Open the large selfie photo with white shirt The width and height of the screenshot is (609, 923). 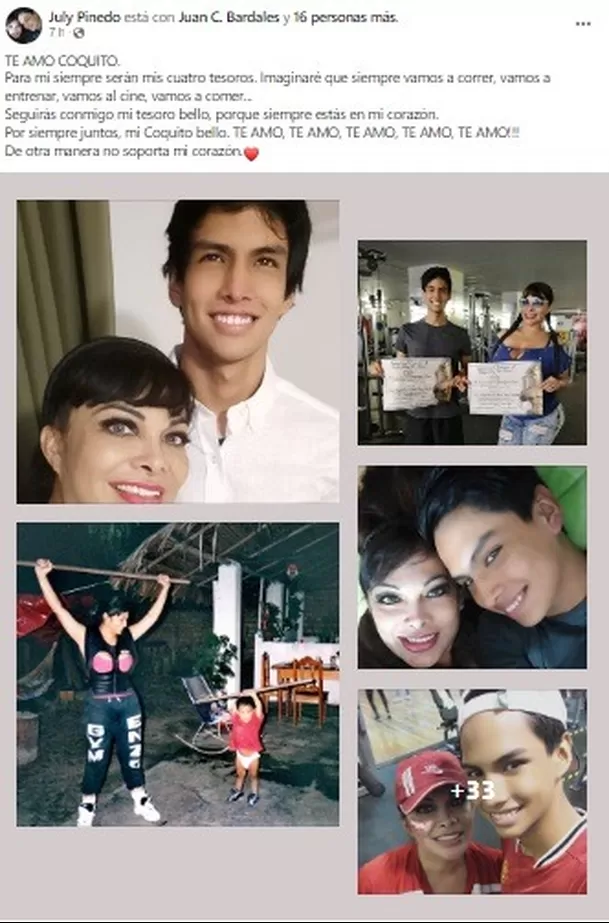click(x=178, y=351)
